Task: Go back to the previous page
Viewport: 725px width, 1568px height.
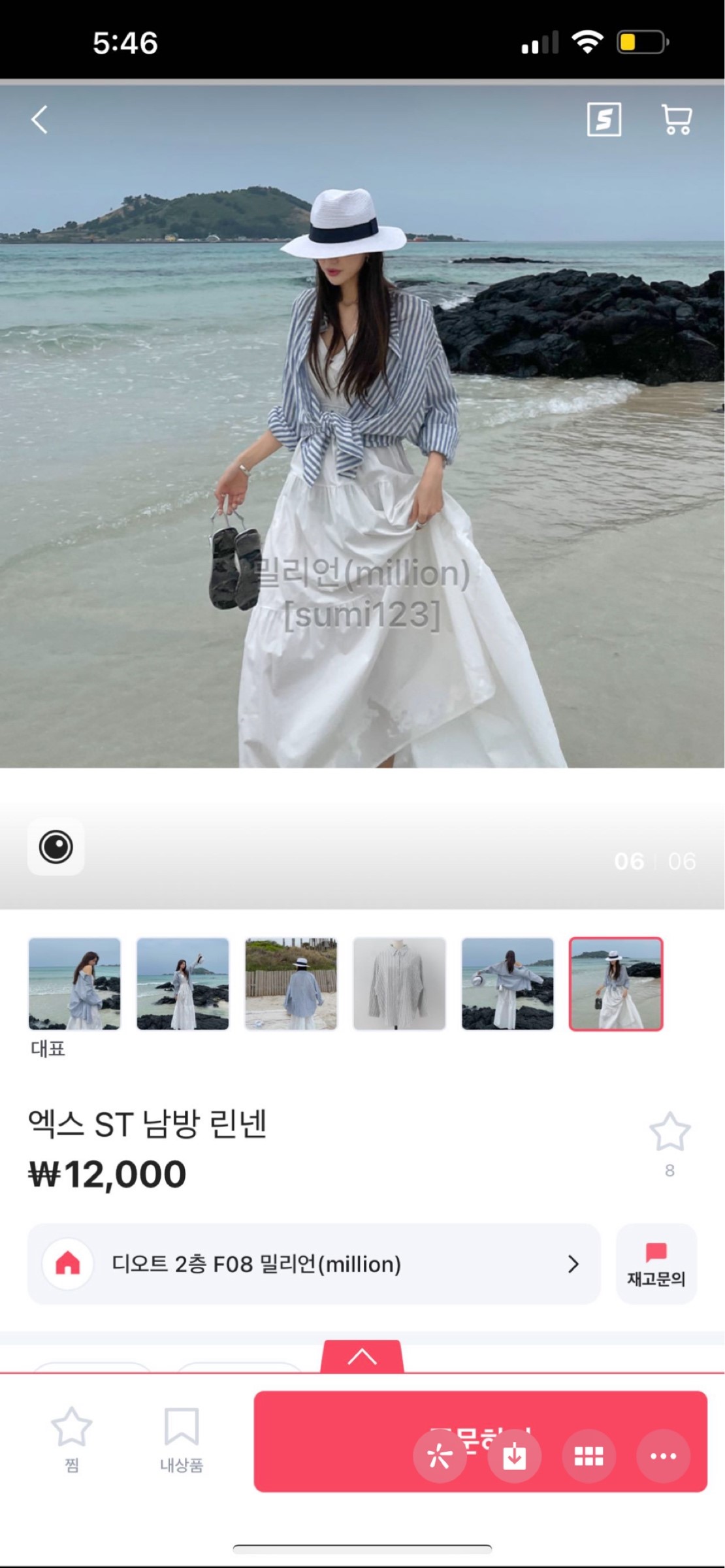Action: click(40, 120)
